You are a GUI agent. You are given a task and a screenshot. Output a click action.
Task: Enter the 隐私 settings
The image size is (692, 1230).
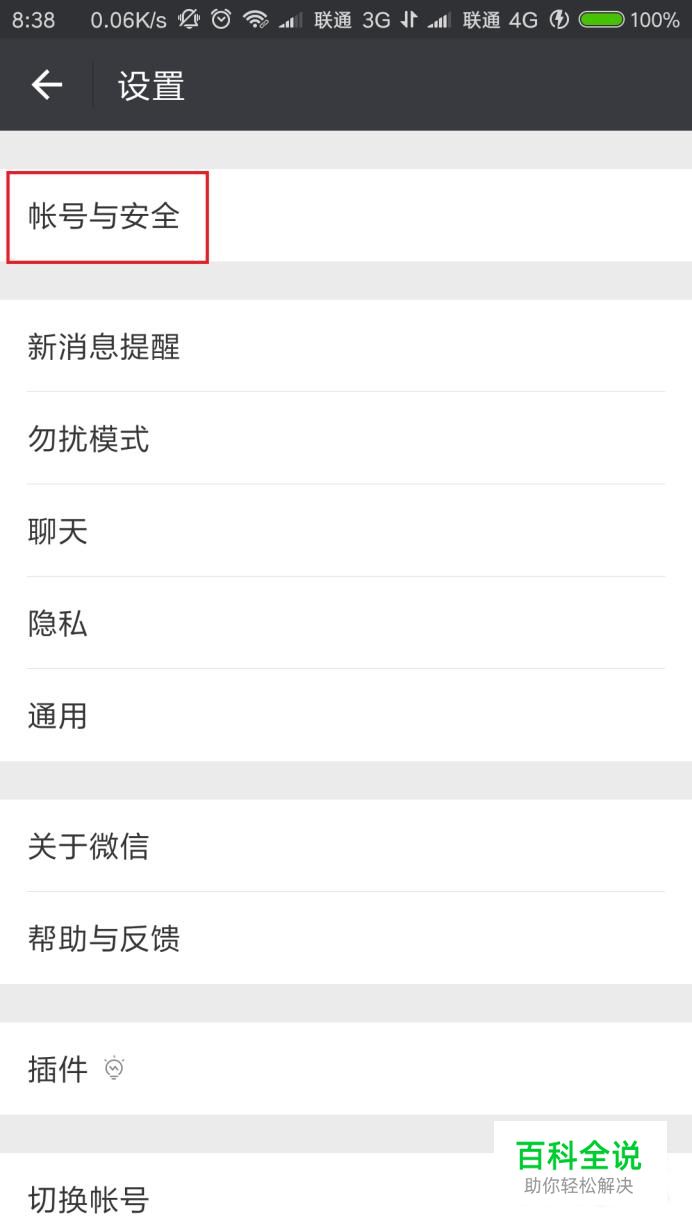(346, 623)
